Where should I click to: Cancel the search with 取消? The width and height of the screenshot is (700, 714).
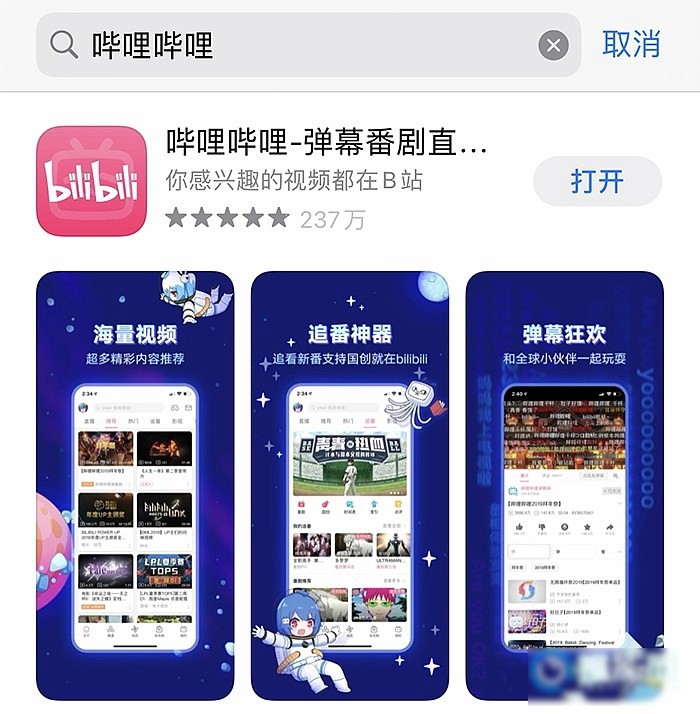pos(631,44)
